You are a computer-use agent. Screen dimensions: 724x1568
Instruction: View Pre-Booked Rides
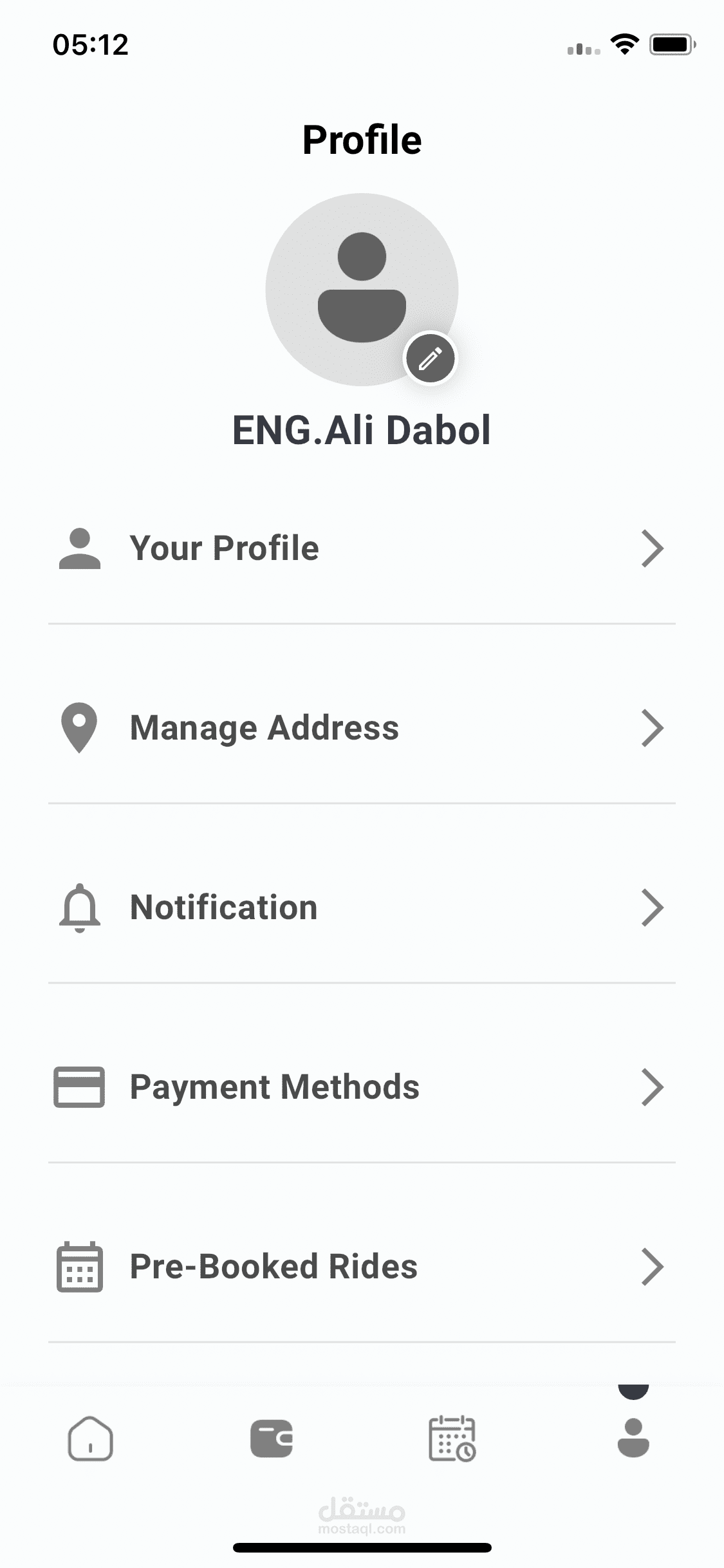pyautogui.click(x=362, y=1267)
